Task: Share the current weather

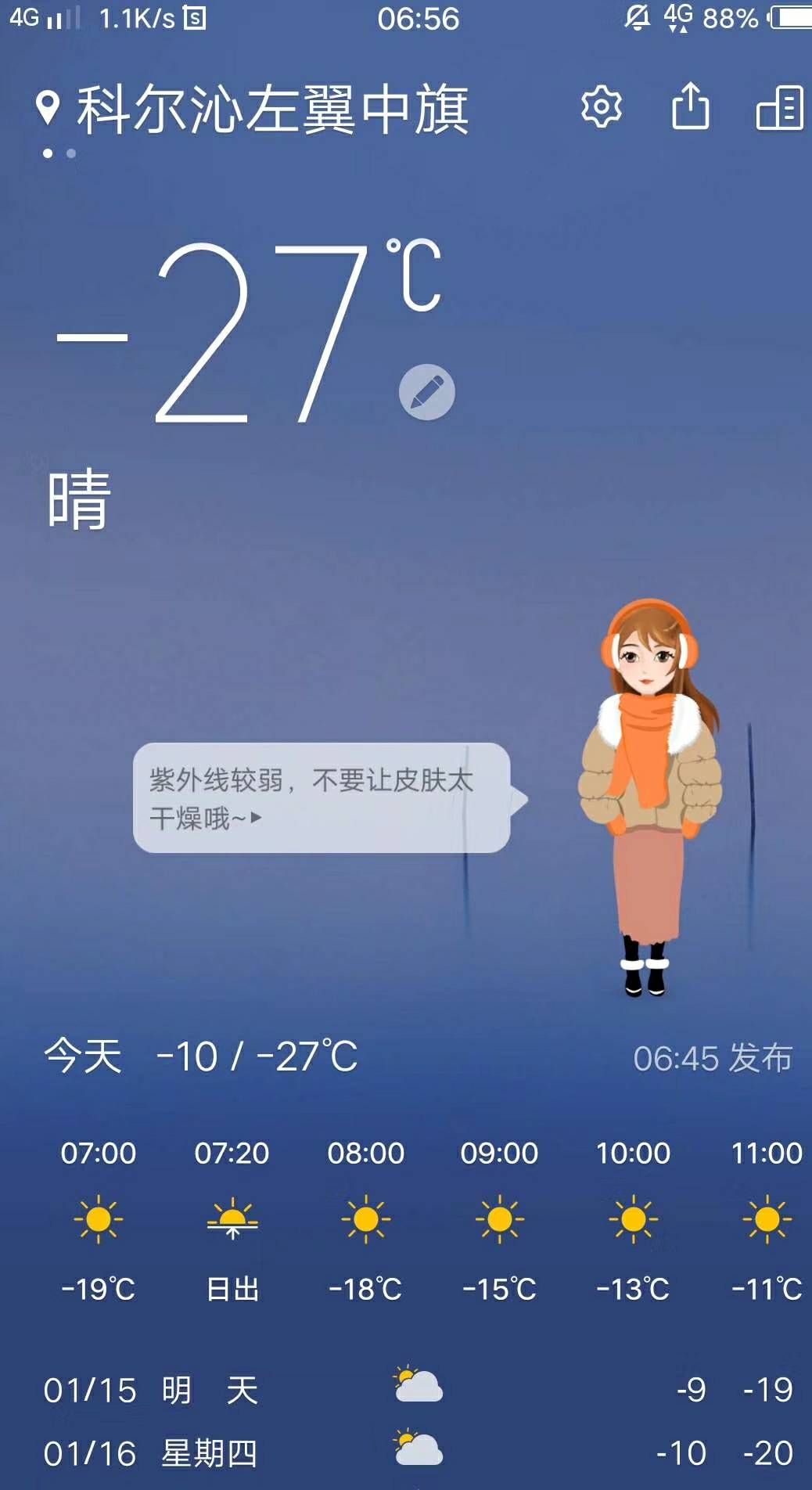Action: click(691, 106)
